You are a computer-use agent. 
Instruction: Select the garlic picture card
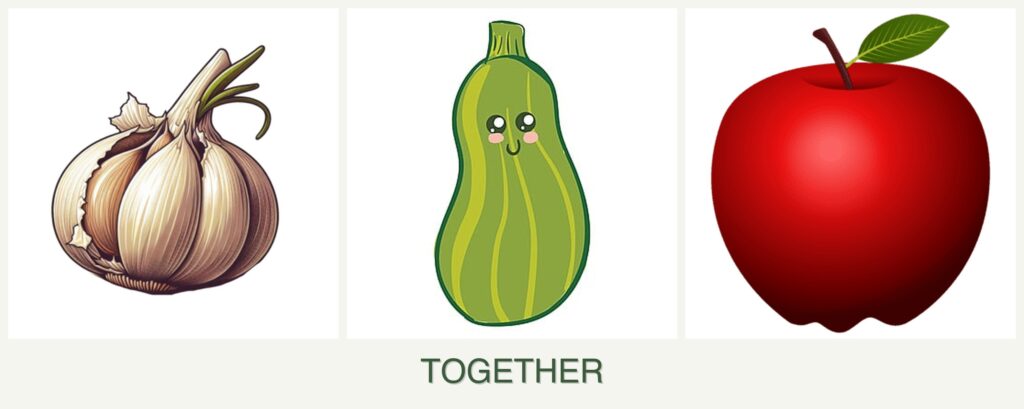click(172, 174)
